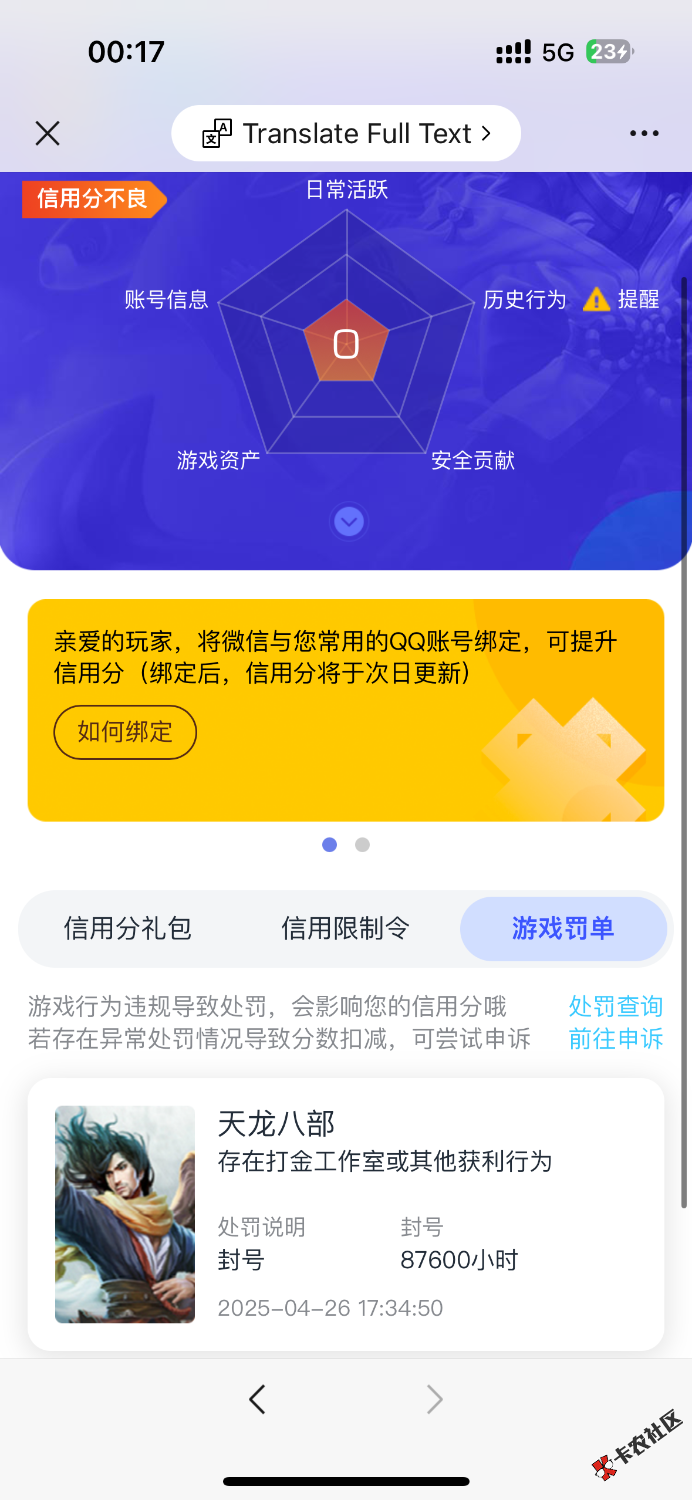Expand the credit radar chart section

tap(348, 521)
